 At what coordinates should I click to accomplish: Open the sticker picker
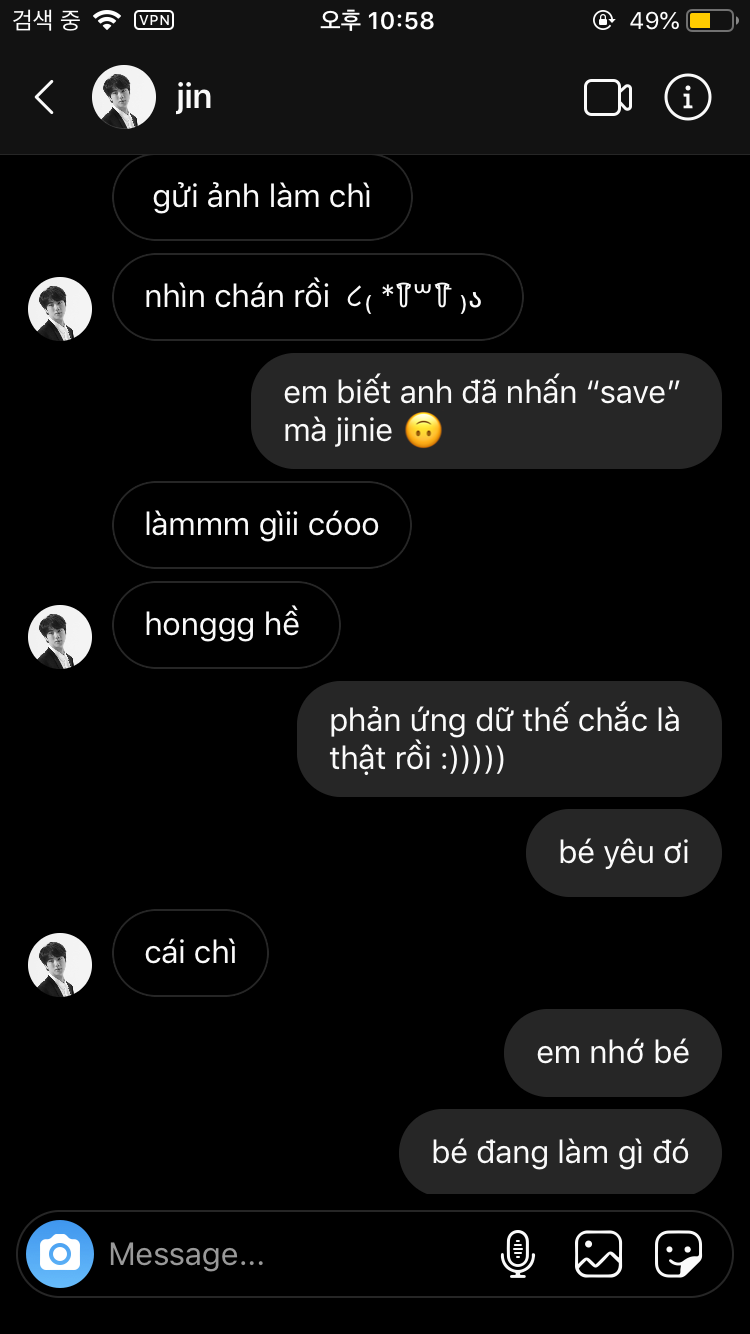678,1254
